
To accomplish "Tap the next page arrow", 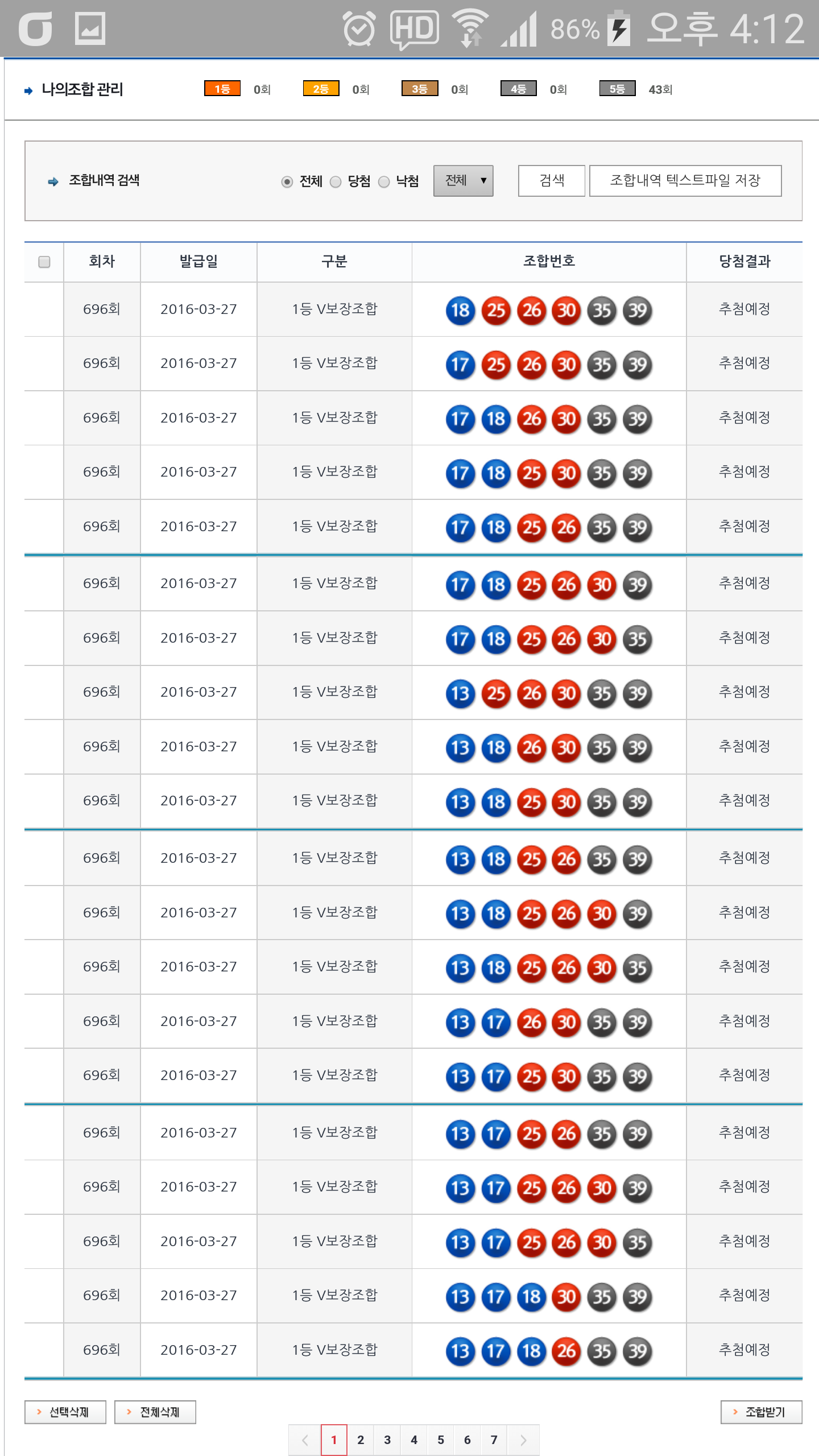I will (x=523, y=1440).
